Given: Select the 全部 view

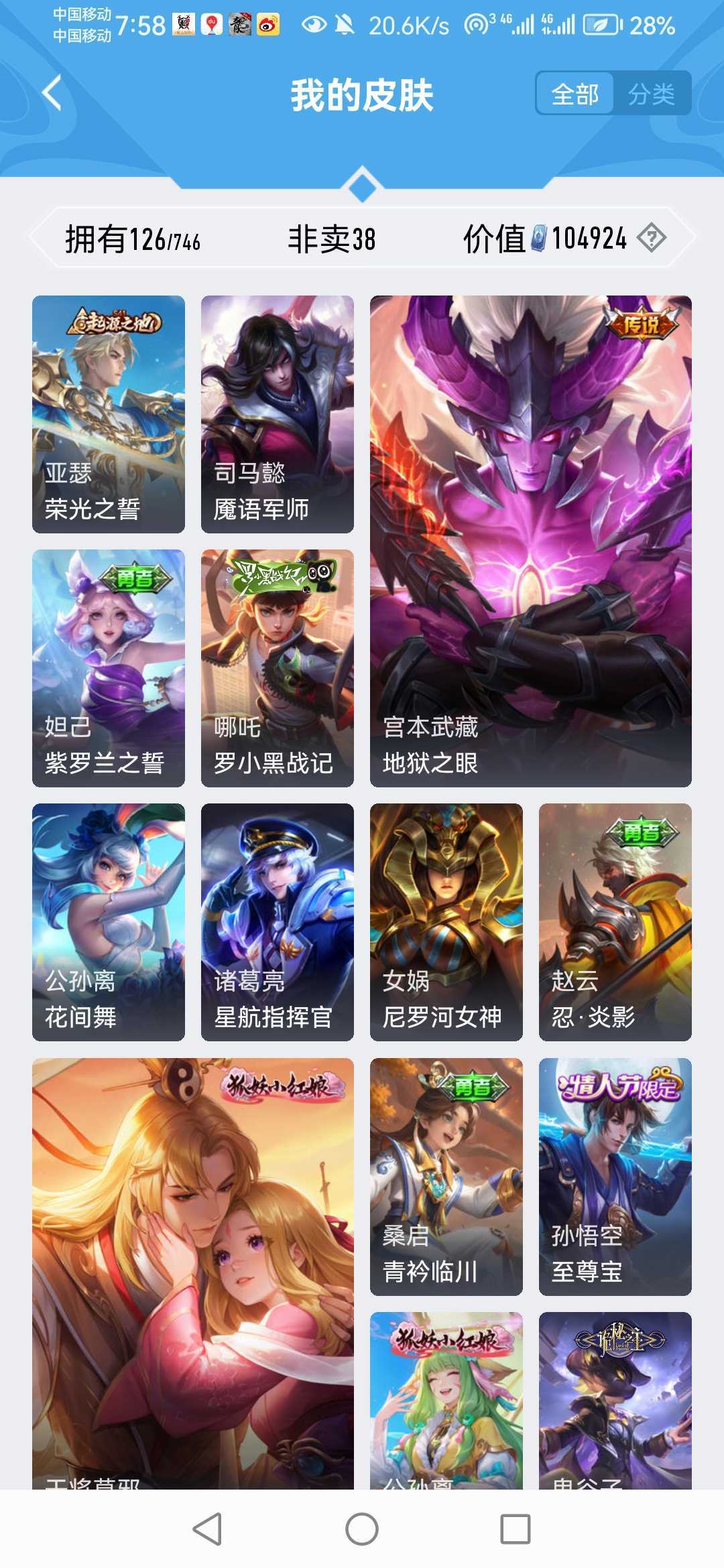Looking at the screenshot, I should click(575, 94).
